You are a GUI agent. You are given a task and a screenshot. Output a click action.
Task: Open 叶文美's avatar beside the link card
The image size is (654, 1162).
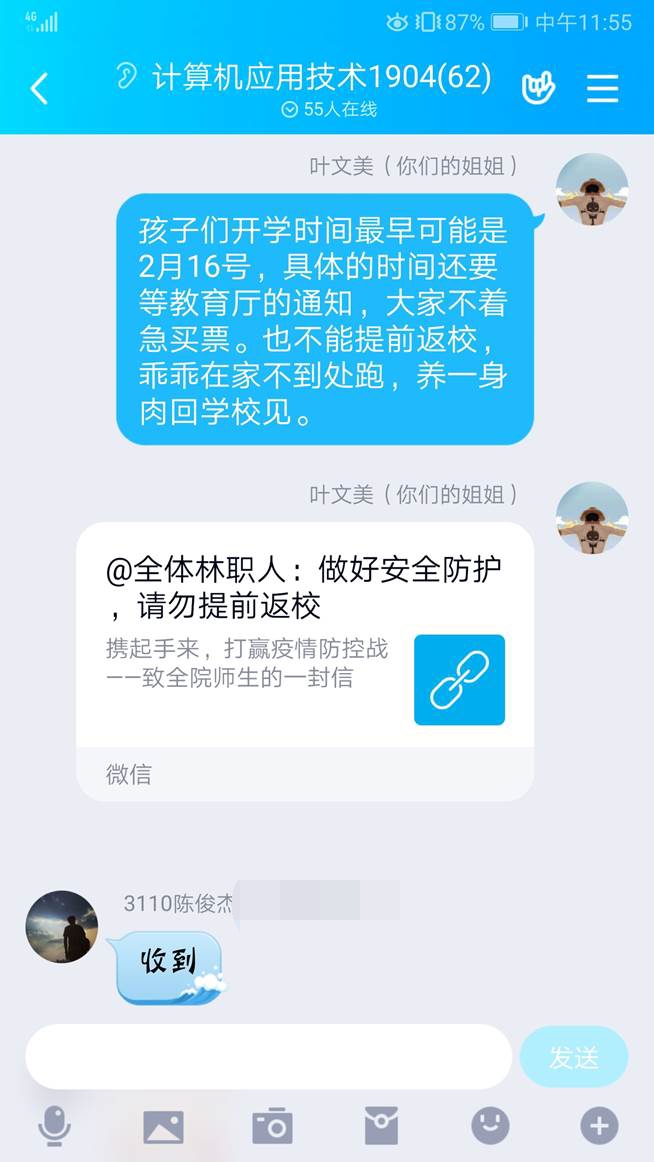[592, 518]
